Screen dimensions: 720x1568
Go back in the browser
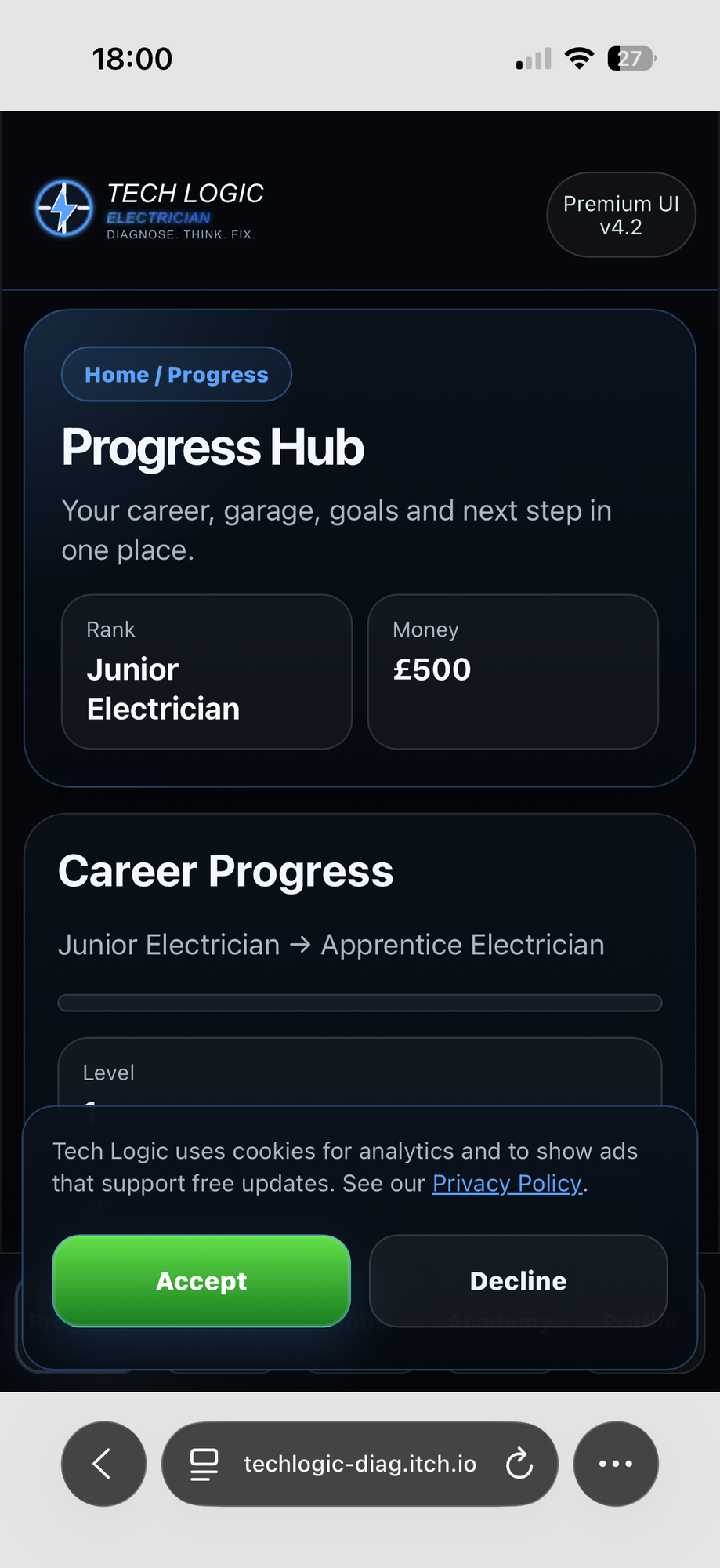coord(103,1464)
